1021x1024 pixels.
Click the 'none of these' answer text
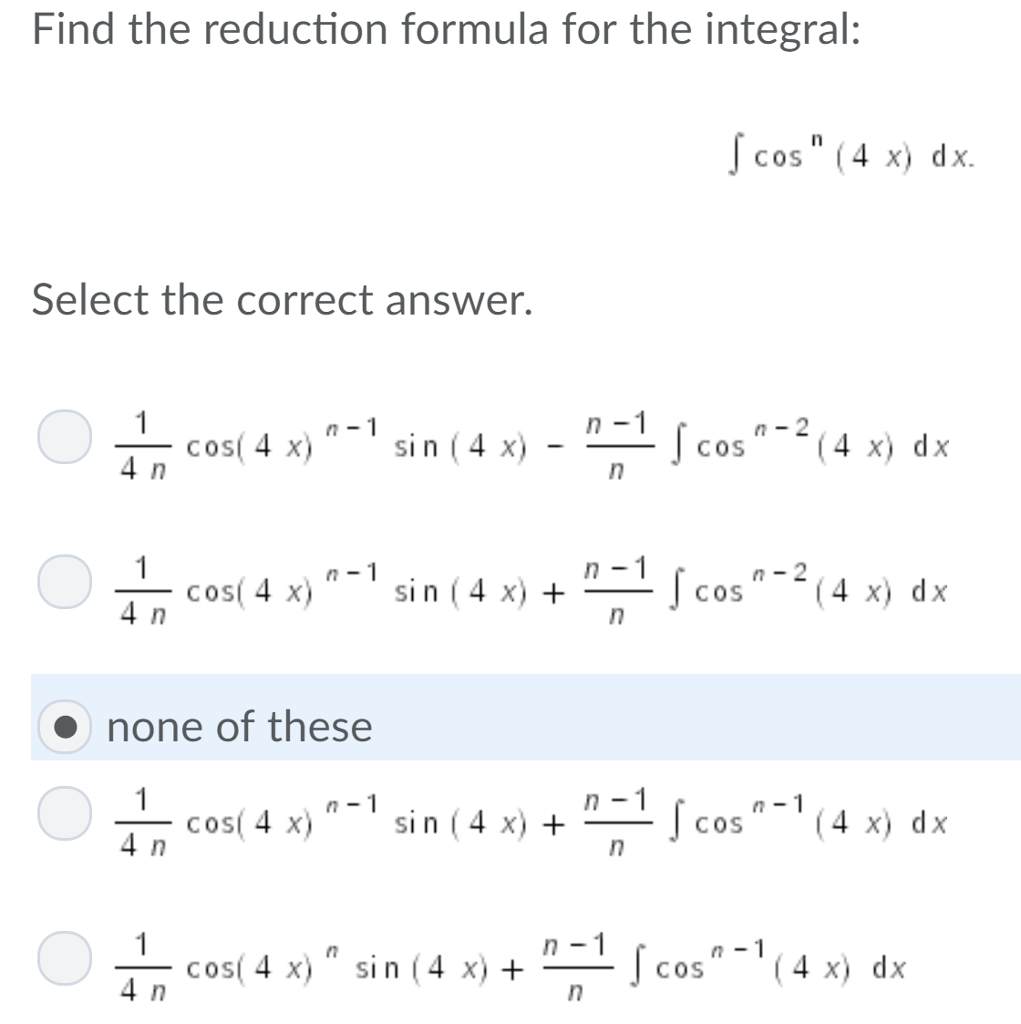240,727
